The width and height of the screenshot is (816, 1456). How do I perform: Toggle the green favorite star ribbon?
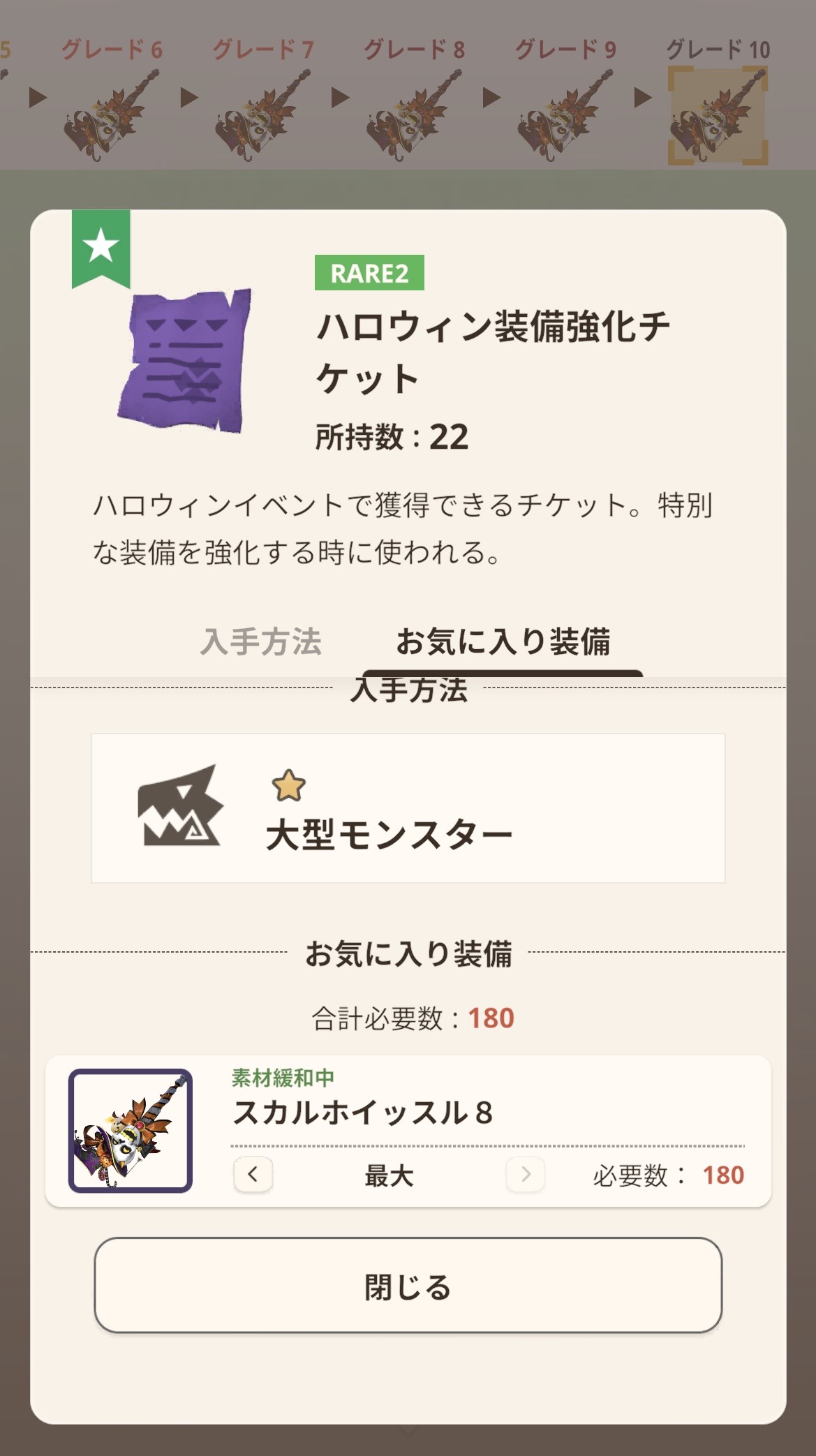click(x=101, y=247)
